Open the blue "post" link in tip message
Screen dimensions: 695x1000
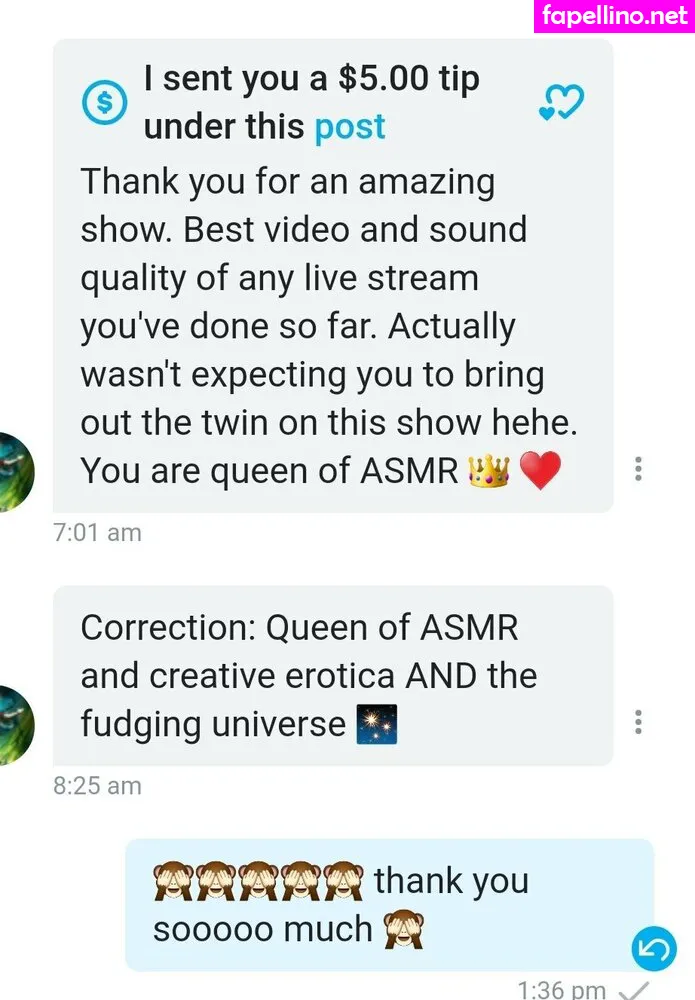pyautogui.click(x=349, y=127)
